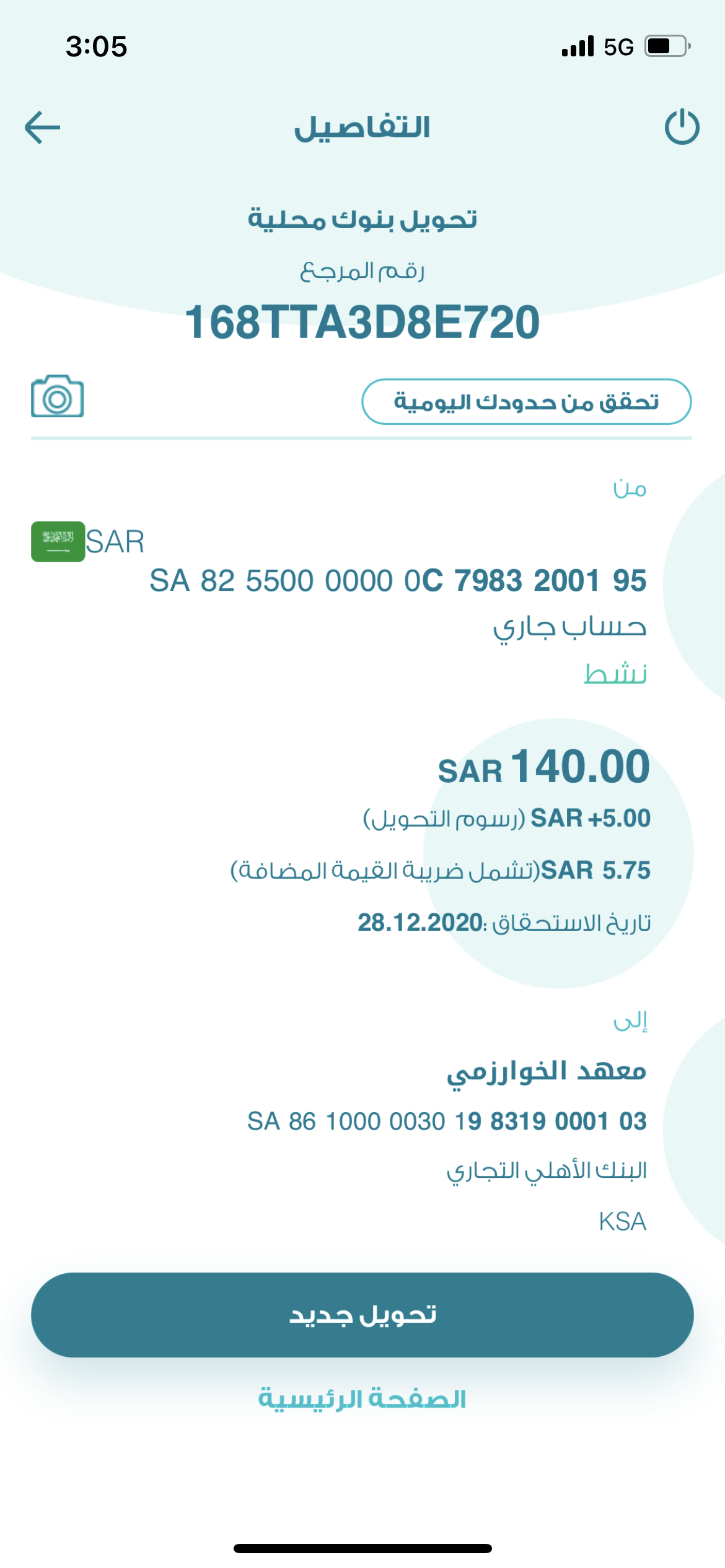This screenshot has width=725, height=1568.
Task: Check your daily limits button
Action: (526, 402)
